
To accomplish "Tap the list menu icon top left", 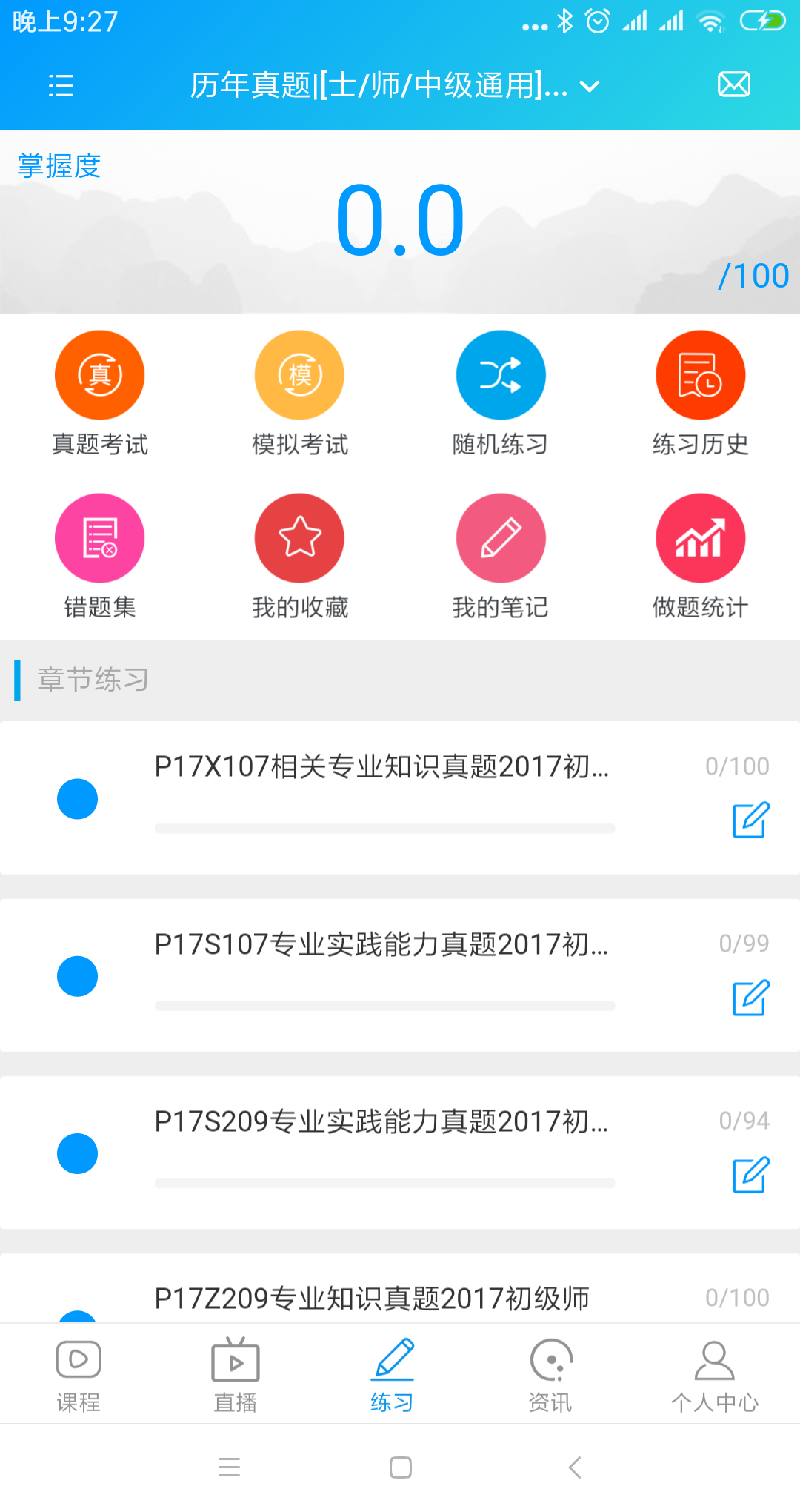I will [x=61, y=84].
